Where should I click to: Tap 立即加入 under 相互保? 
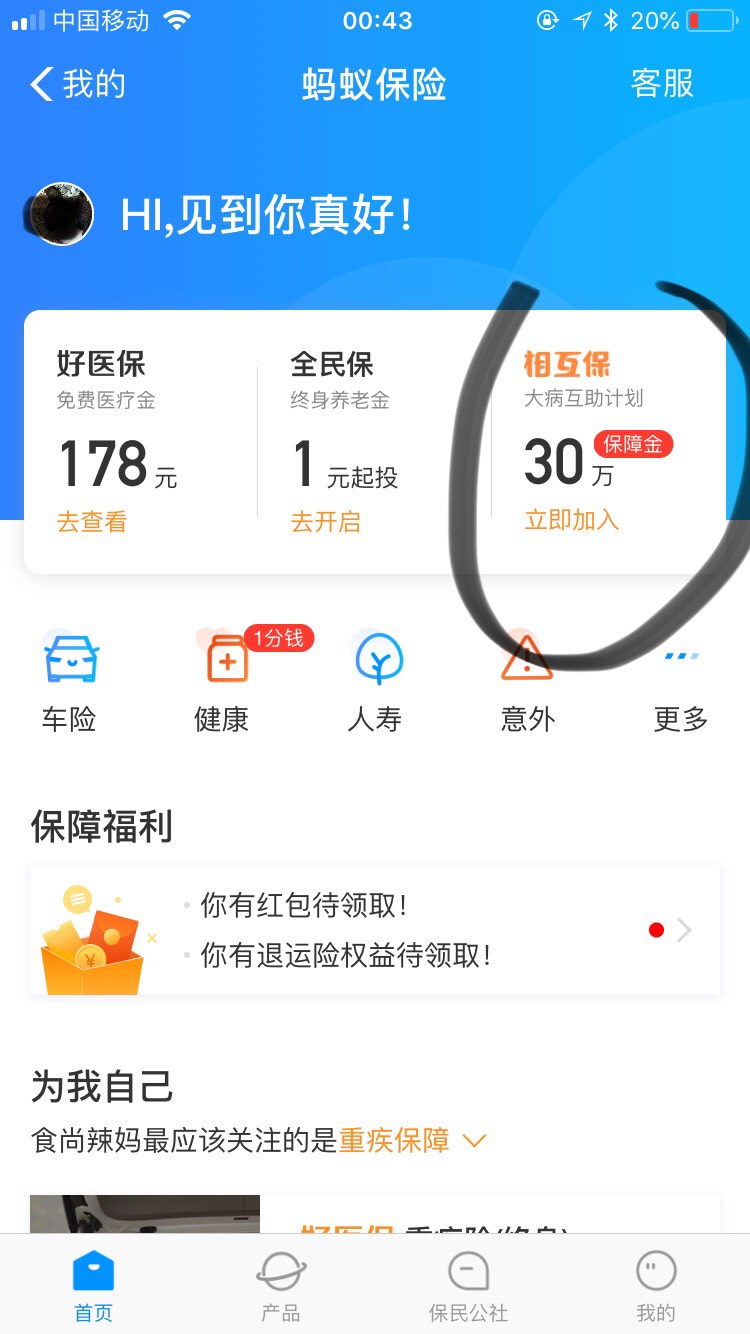point(572,520)
